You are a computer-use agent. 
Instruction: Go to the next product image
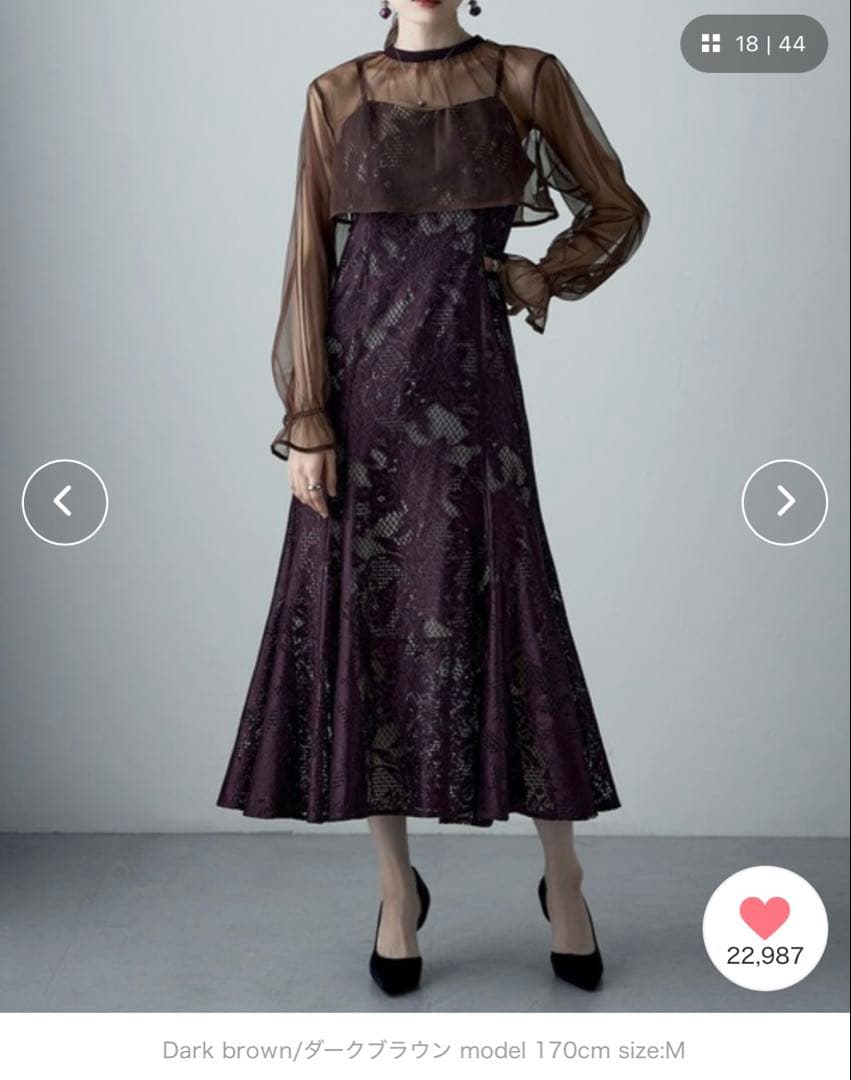[784, 502]
